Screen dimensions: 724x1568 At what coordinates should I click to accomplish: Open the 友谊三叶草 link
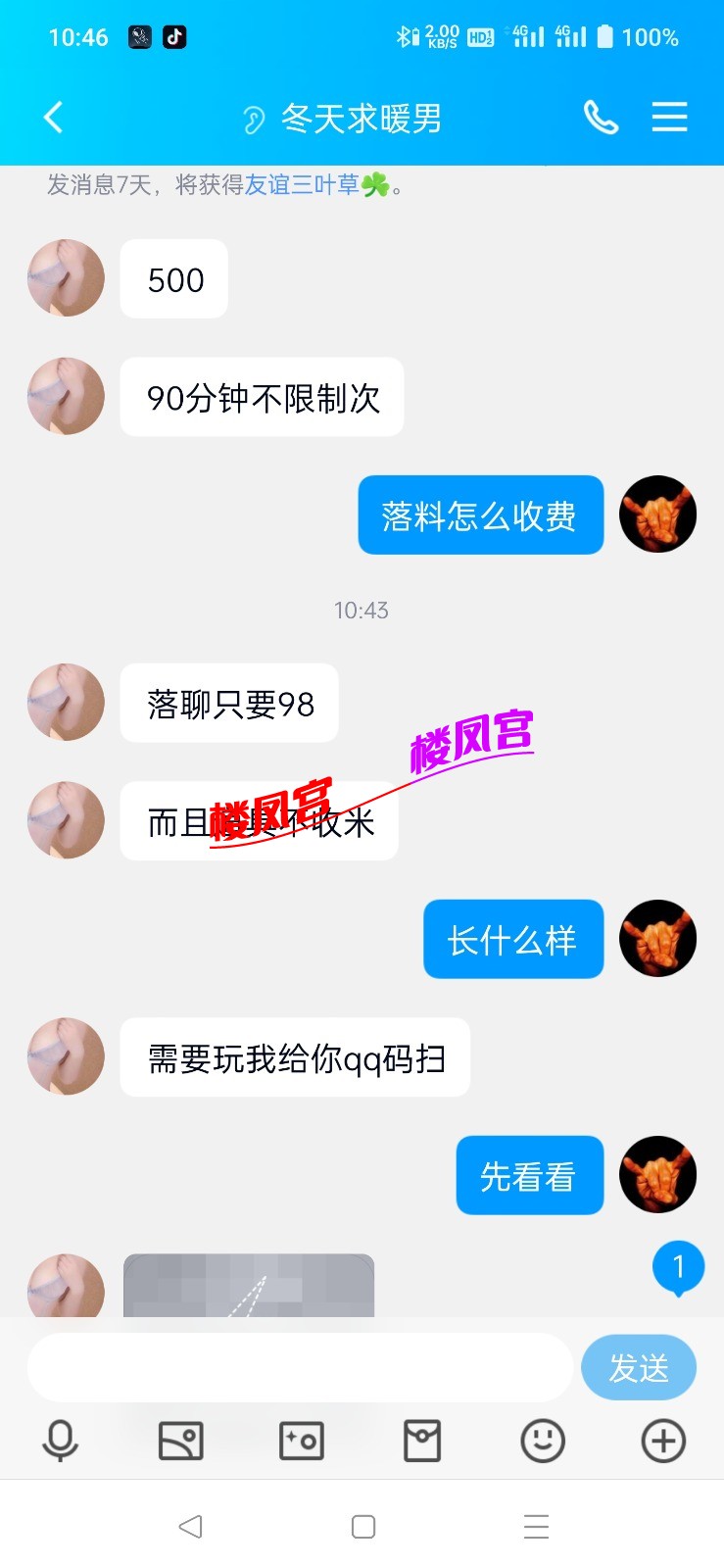click(x=302, y=185)
